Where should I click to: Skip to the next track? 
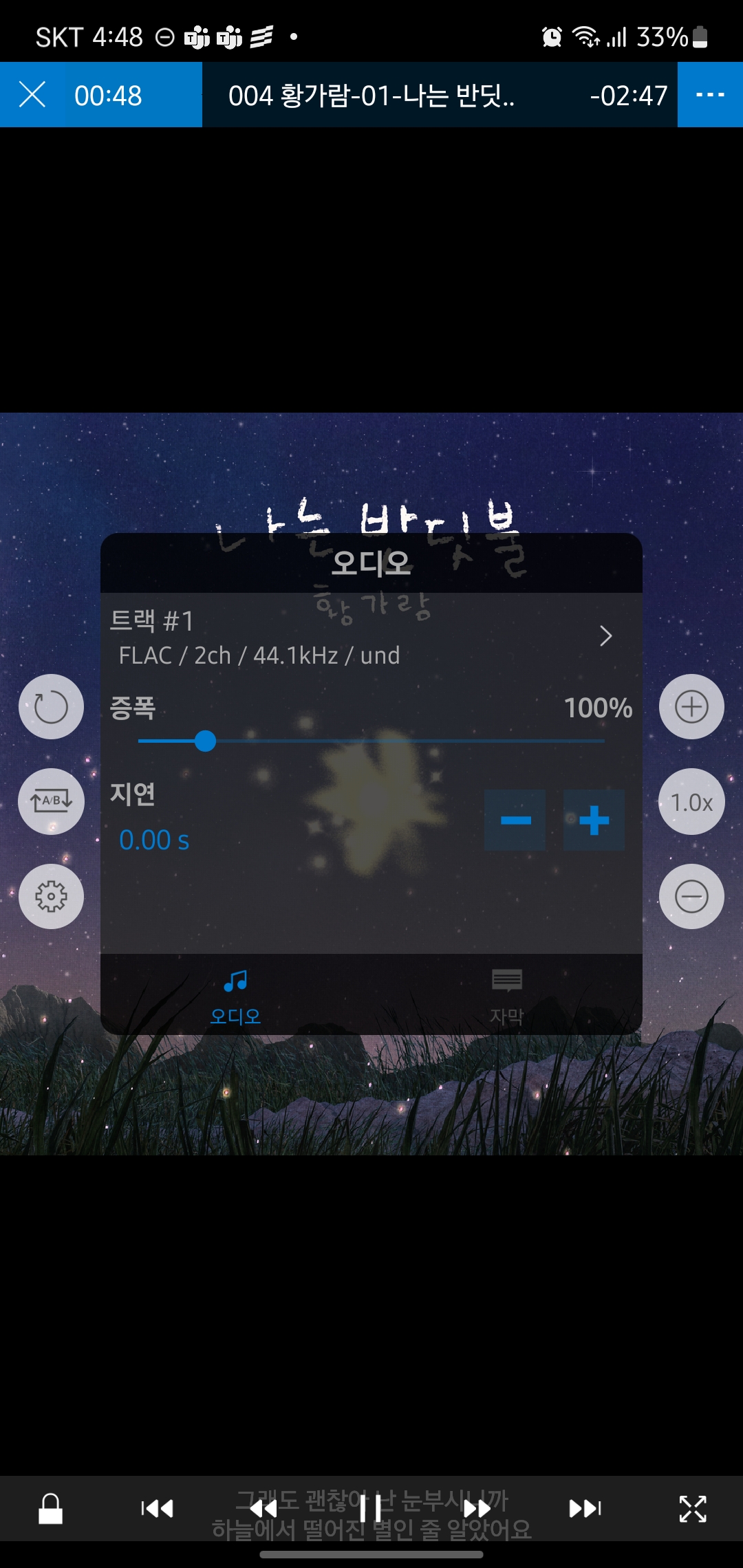(x=585, y=1509)
